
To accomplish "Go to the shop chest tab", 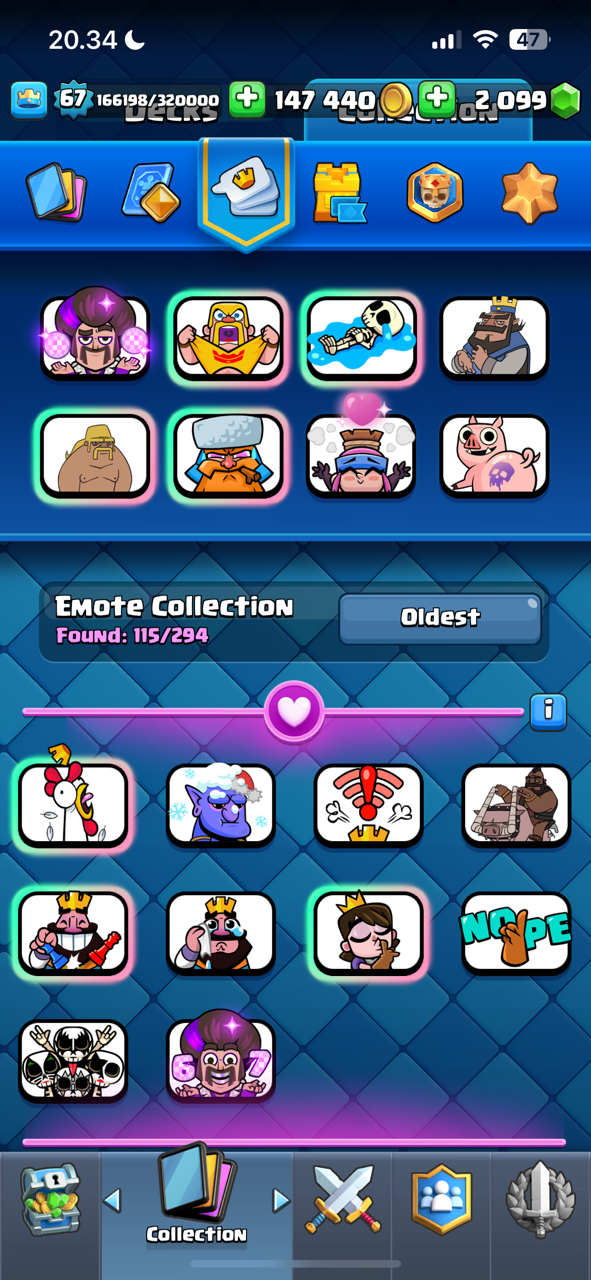I will (x=50, y=1199).
